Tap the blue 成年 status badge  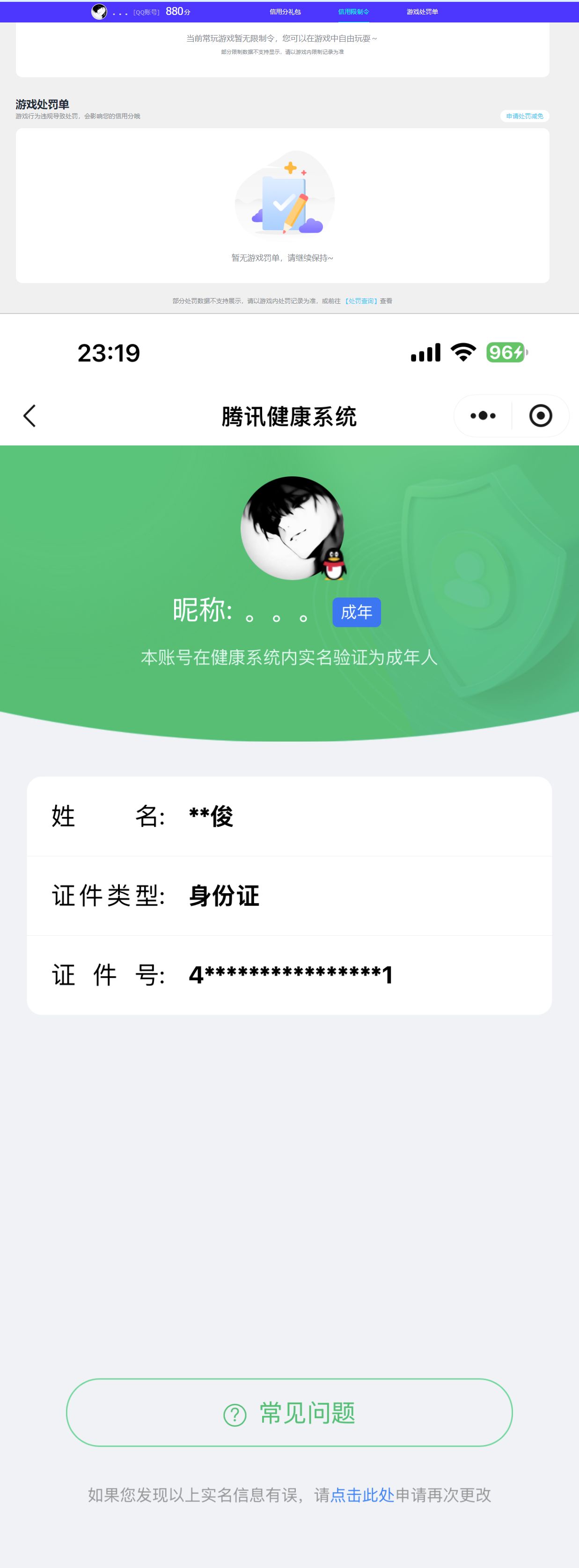click(357, 613)
